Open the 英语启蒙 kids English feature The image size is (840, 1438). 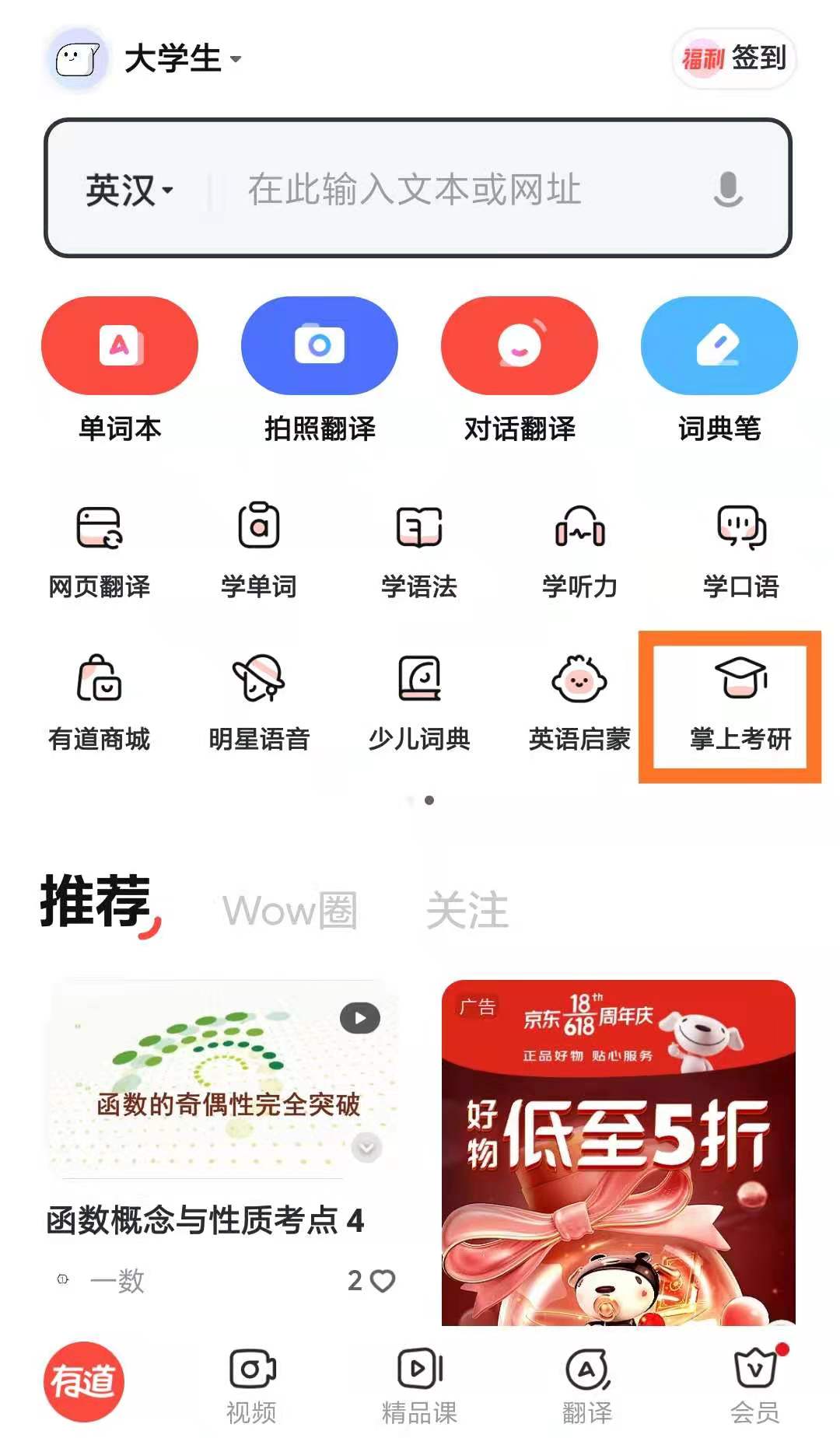579,684
